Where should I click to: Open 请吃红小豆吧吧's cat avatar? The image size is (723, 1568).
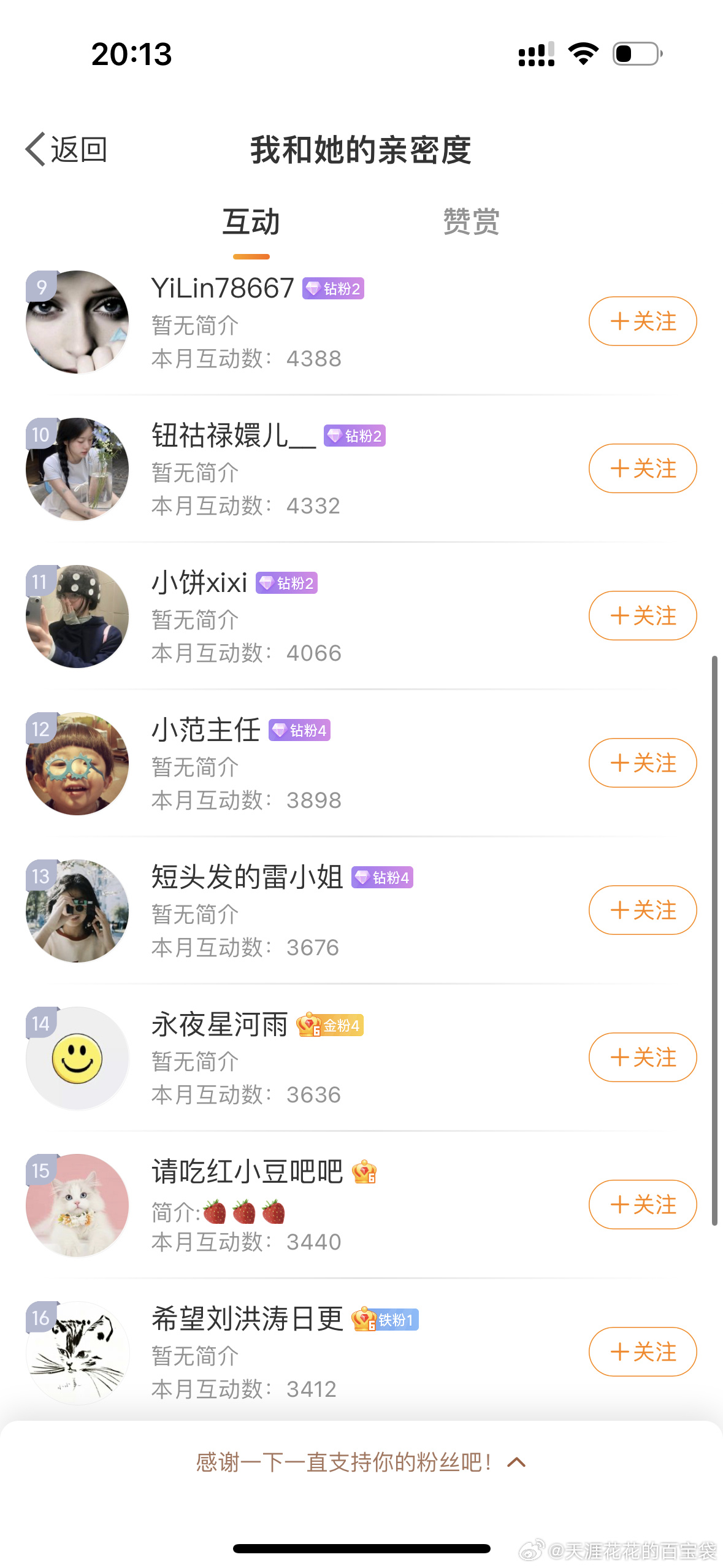click(x=77, y=1205)
